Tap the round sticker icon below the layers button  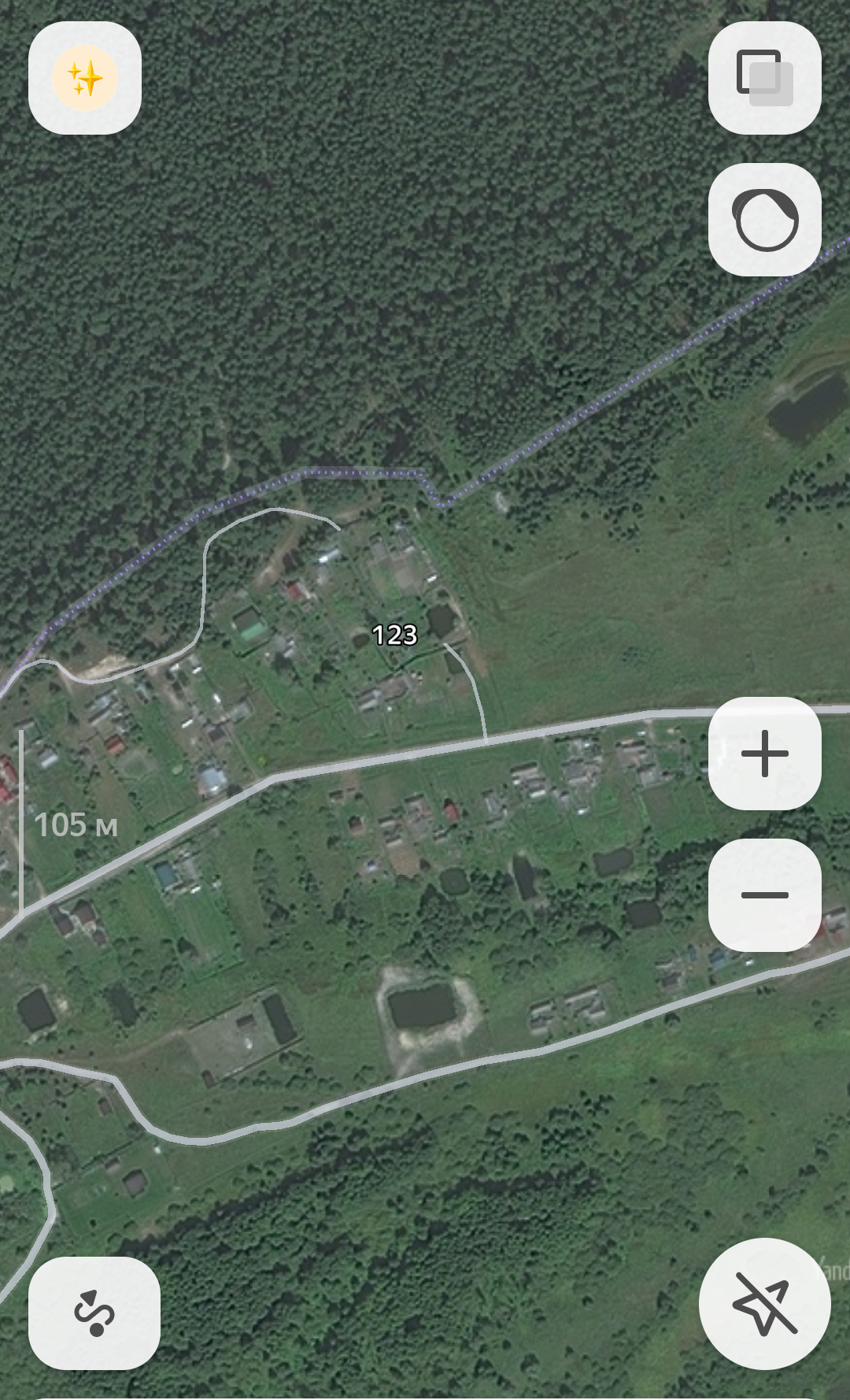pyautogui.click(x=764, y=220)
